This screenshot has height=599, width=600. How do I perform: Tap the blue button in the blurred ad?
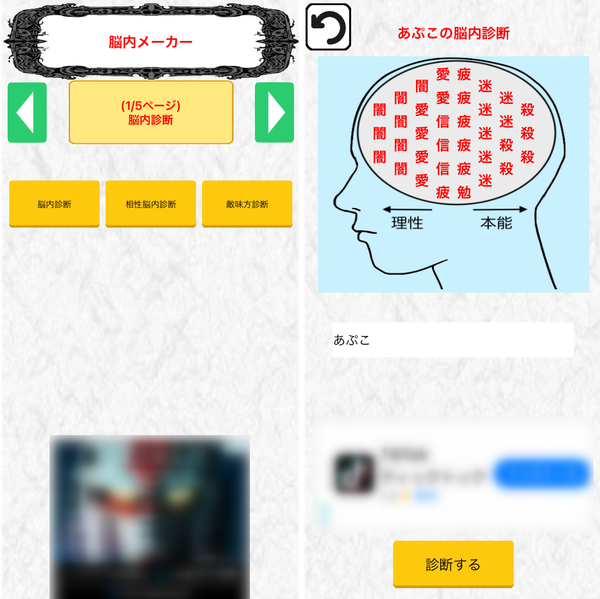click(542, 473)
